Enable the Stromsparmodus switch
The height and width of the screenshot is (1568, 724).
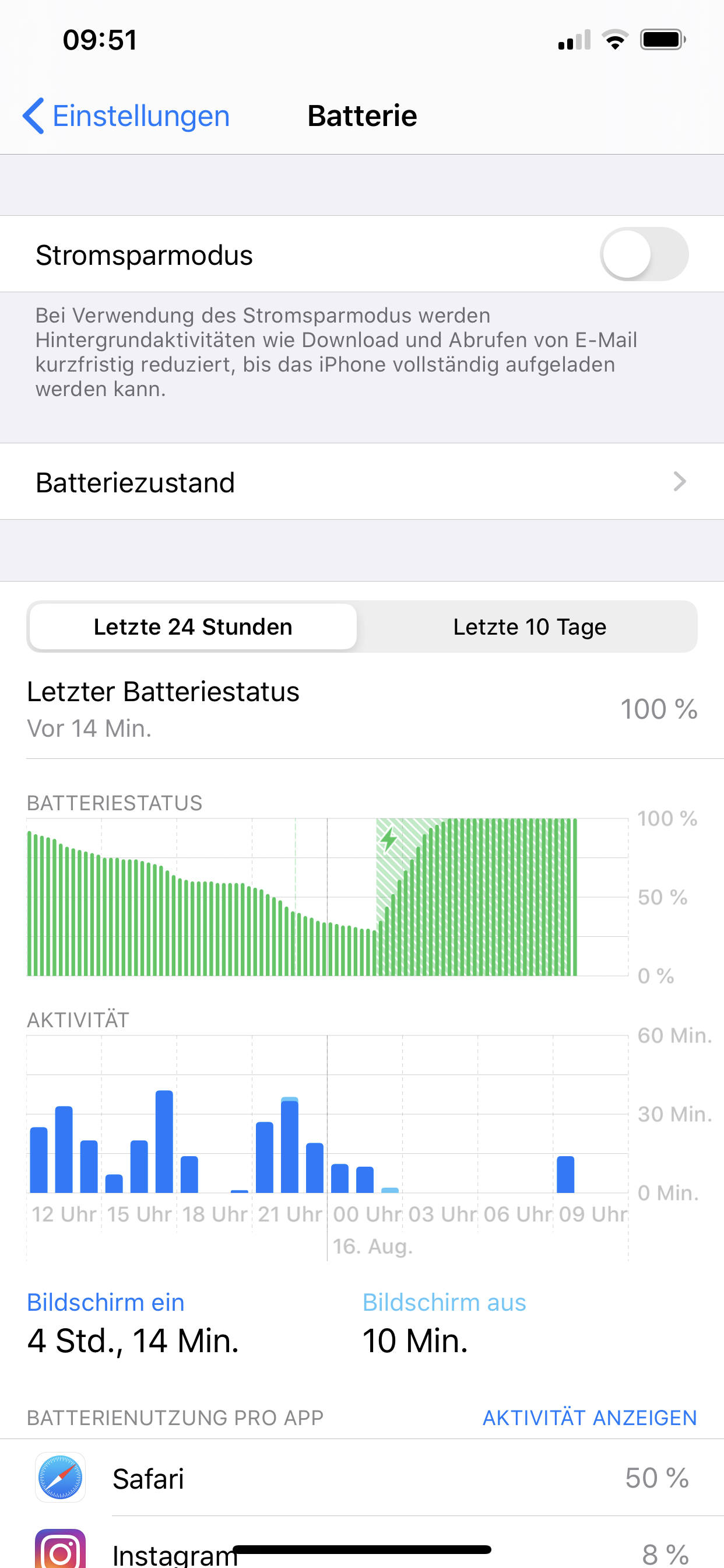coord(644,254)
